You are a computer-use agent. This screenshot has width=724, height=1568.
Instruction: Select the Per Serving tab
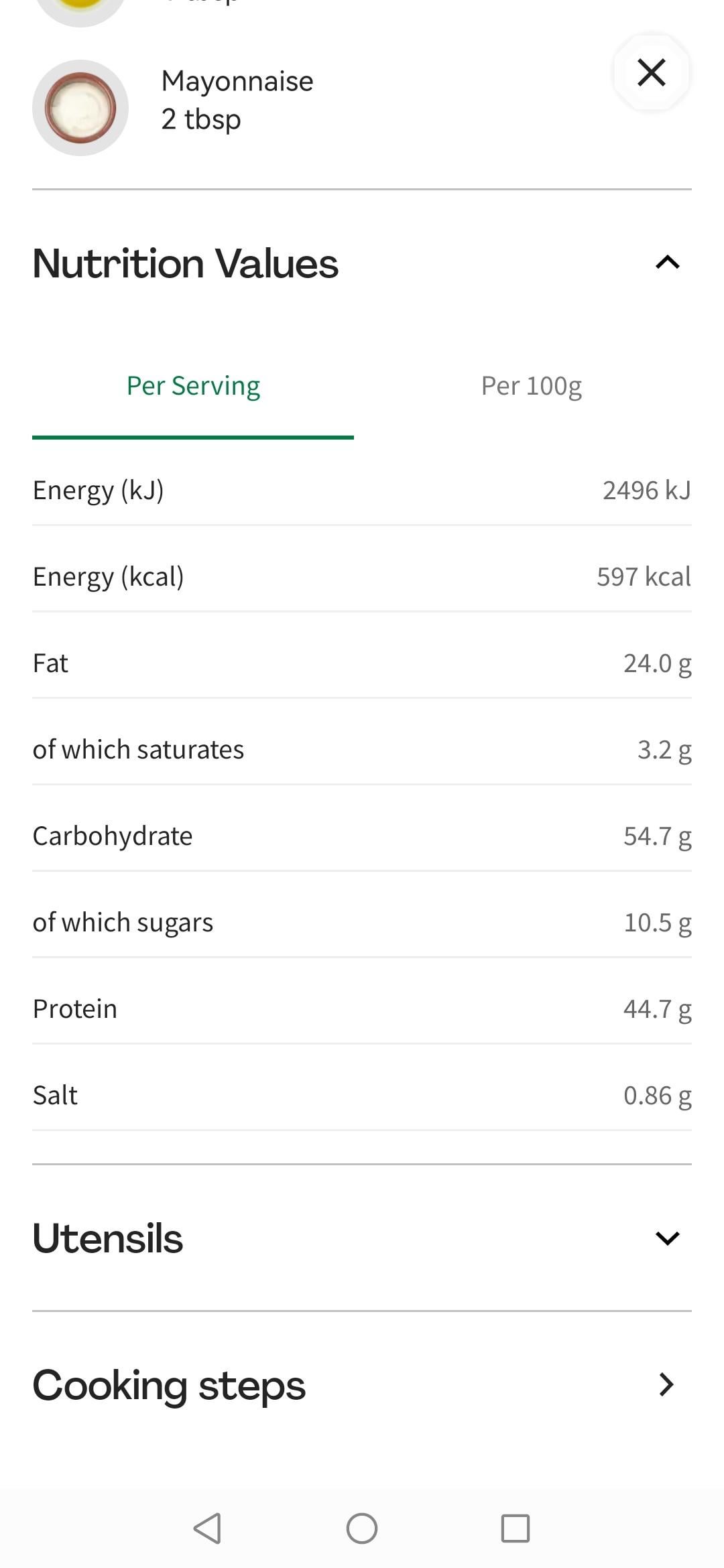coord(193,386)
